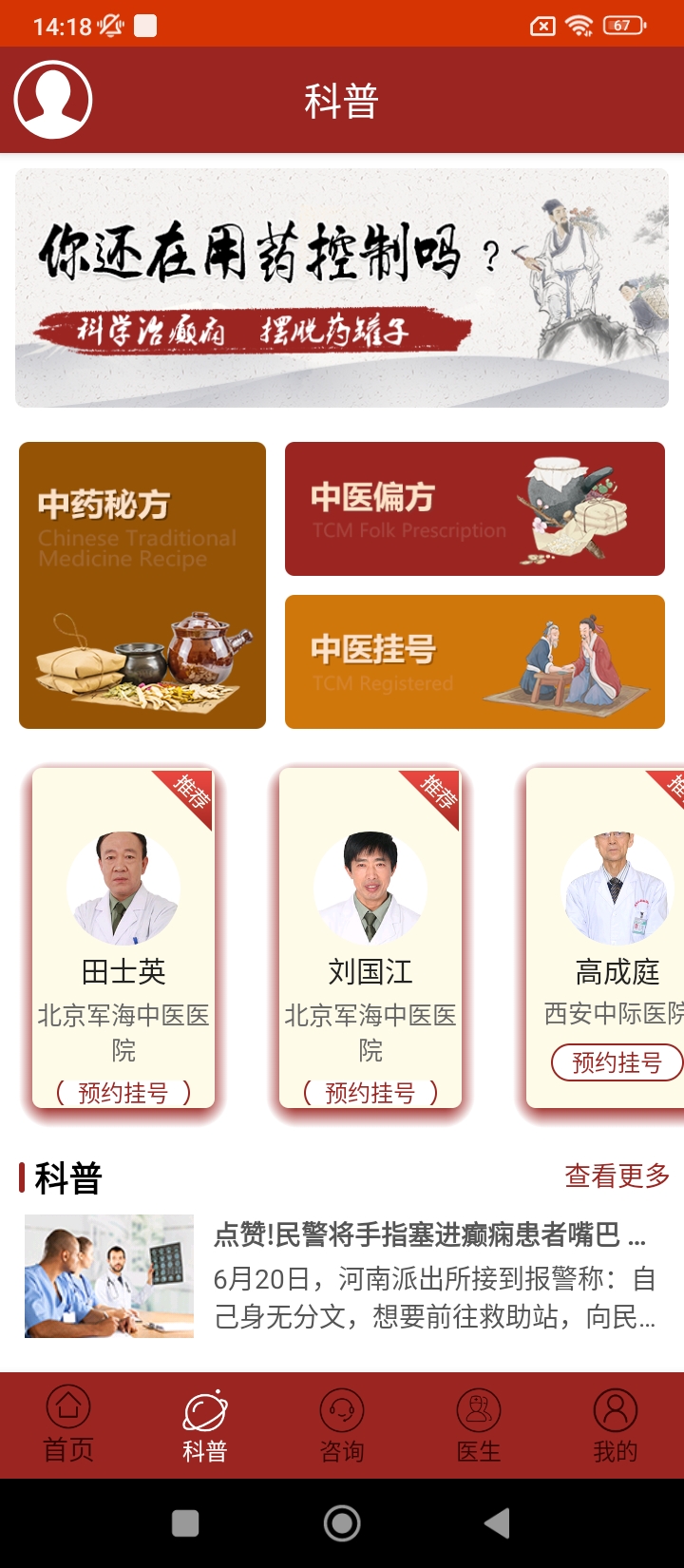Tap the system back button
Screen dimensions: 684x1568
[497, 1523]
